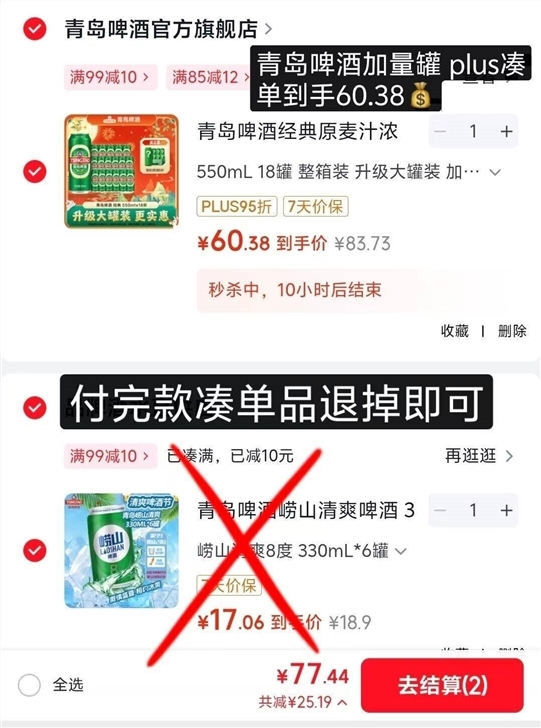The width and height of the screenshot is (541, 728).
Task: Open the 满85减12 promotion chip
Action: tap(208, 77)
